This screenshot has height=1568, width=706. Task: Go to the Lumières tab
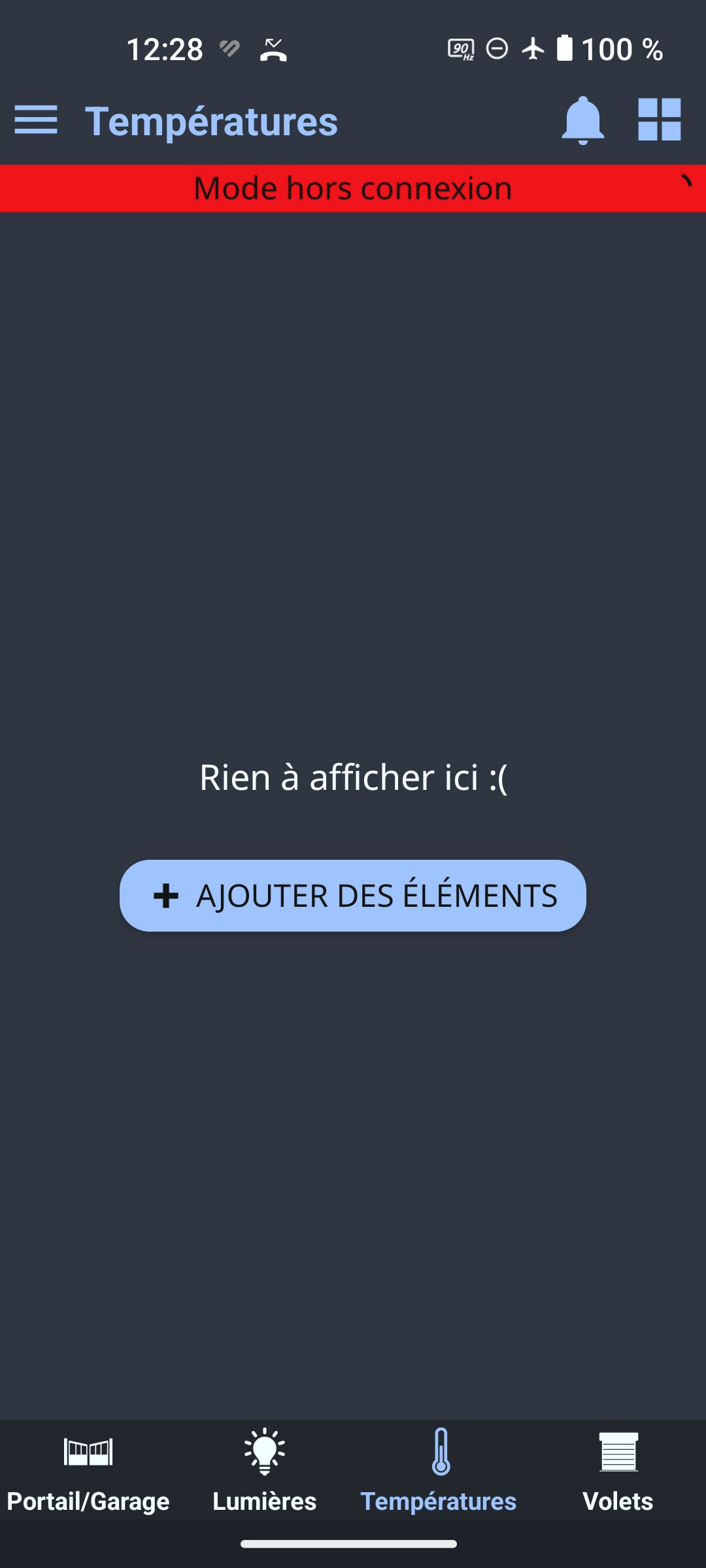coord(265,1470)
